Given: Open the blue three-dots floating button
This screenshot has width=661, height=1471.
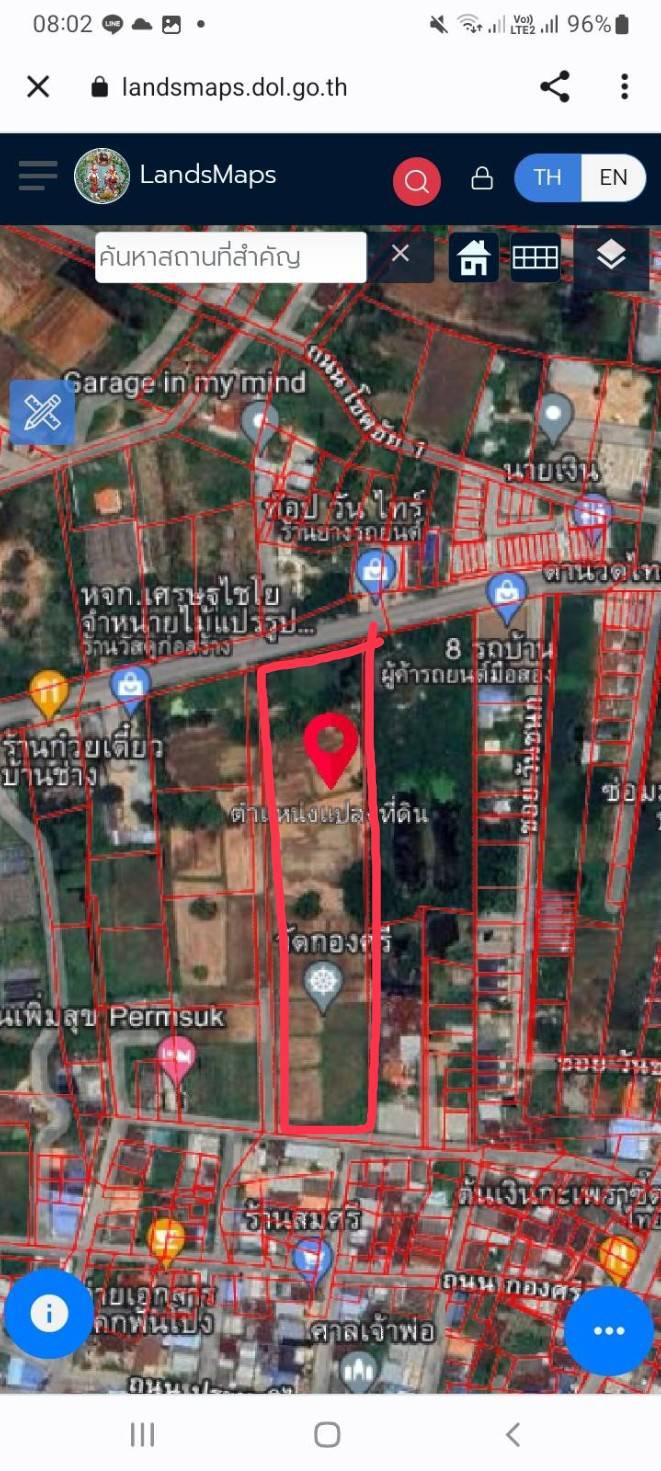Looking at the screenshot, I should (609, 1331).
